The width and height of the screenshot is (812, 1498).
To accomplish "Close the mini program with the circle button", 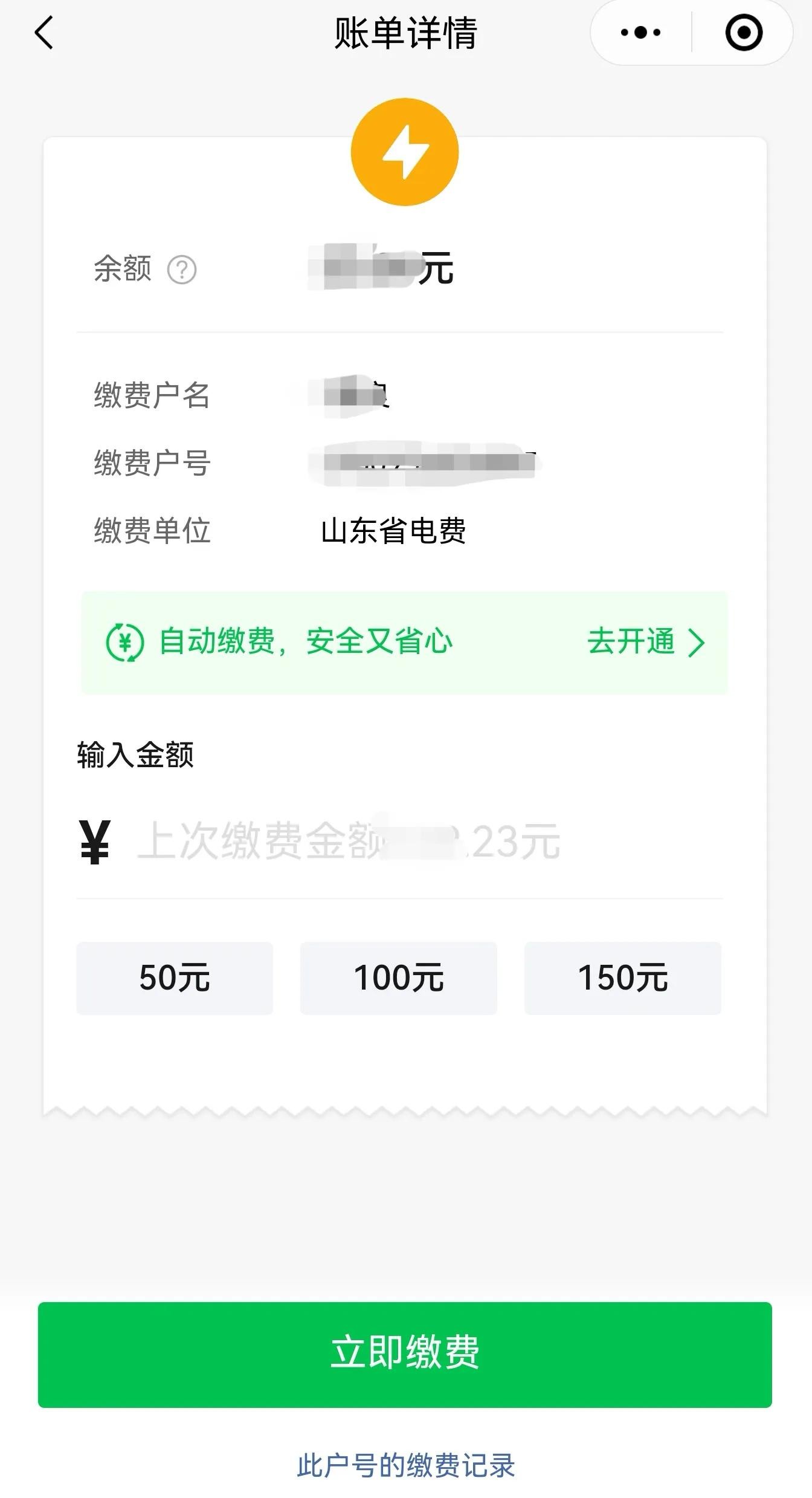I will [x=743, y=33].
